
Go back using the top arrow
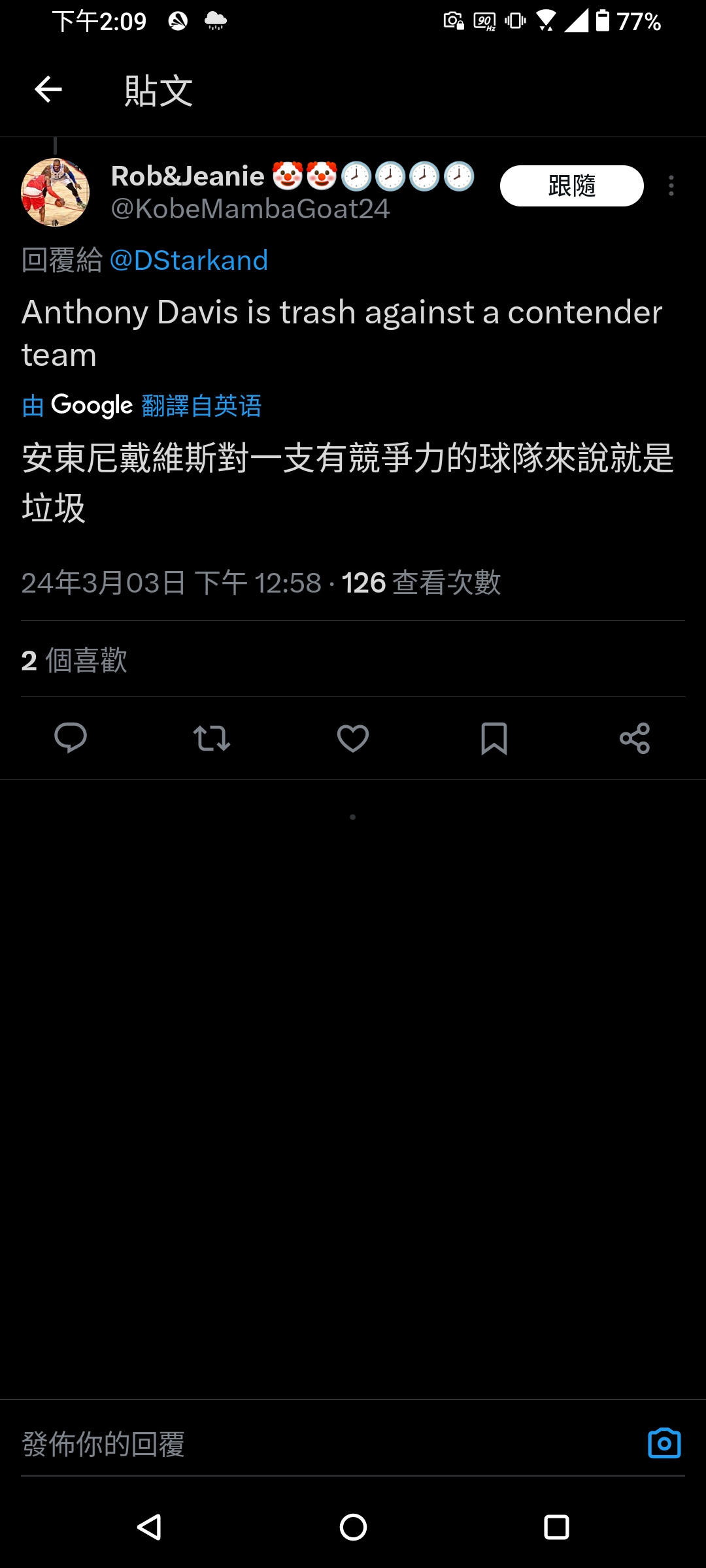48,90
